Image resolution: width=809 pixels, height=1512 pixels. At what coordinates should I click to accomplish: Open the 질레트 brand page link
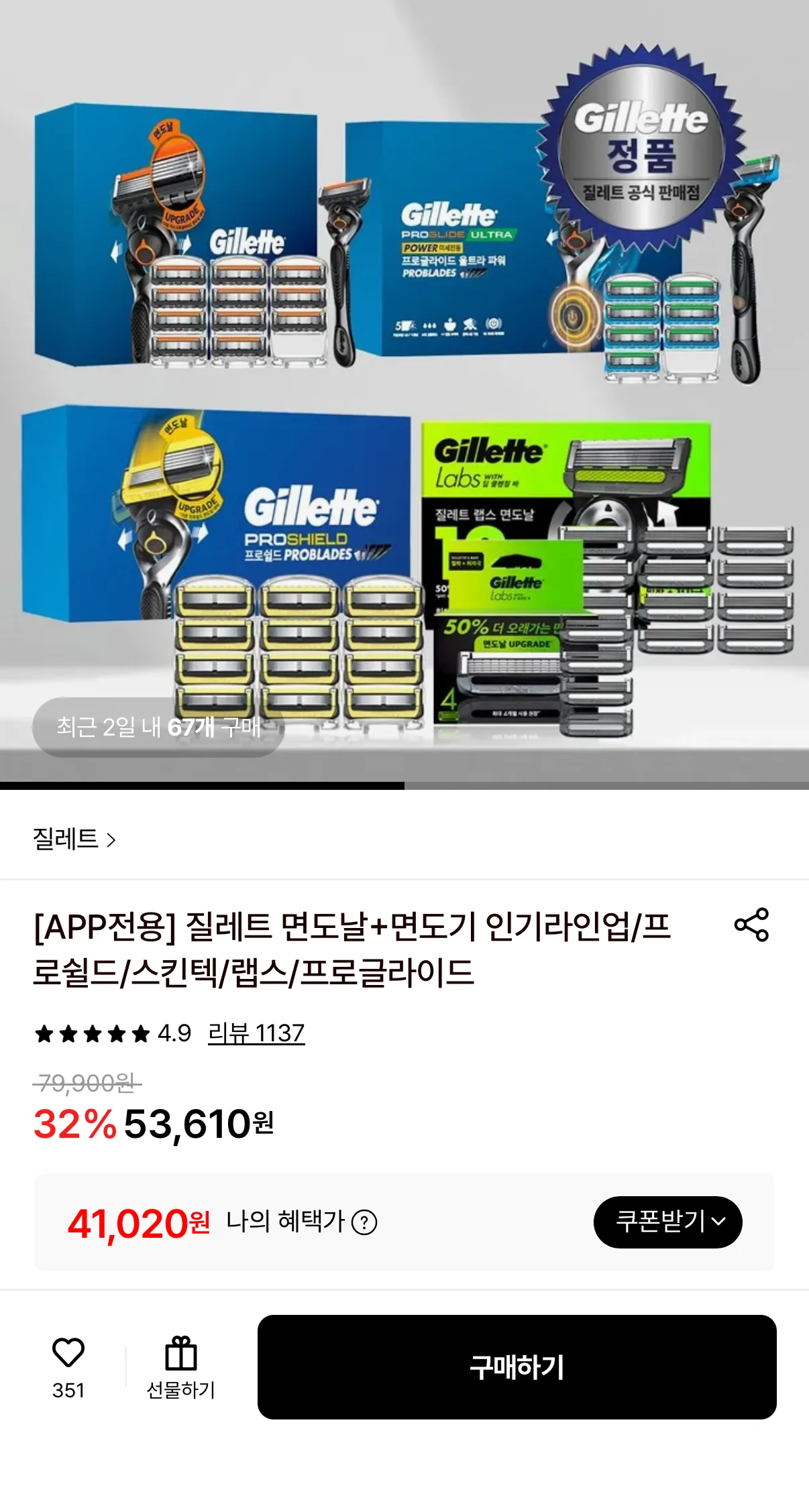point(74,839)
